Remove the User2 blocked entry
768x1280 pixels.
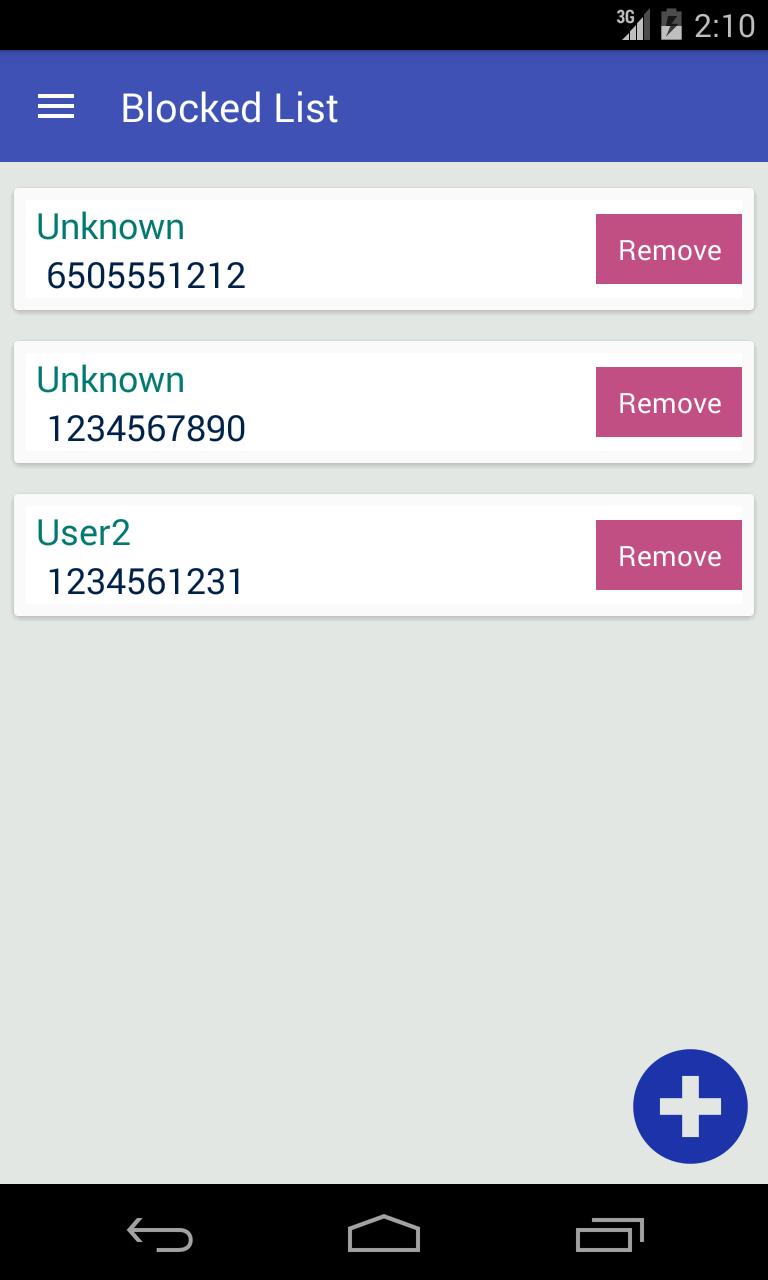(668, 555)
